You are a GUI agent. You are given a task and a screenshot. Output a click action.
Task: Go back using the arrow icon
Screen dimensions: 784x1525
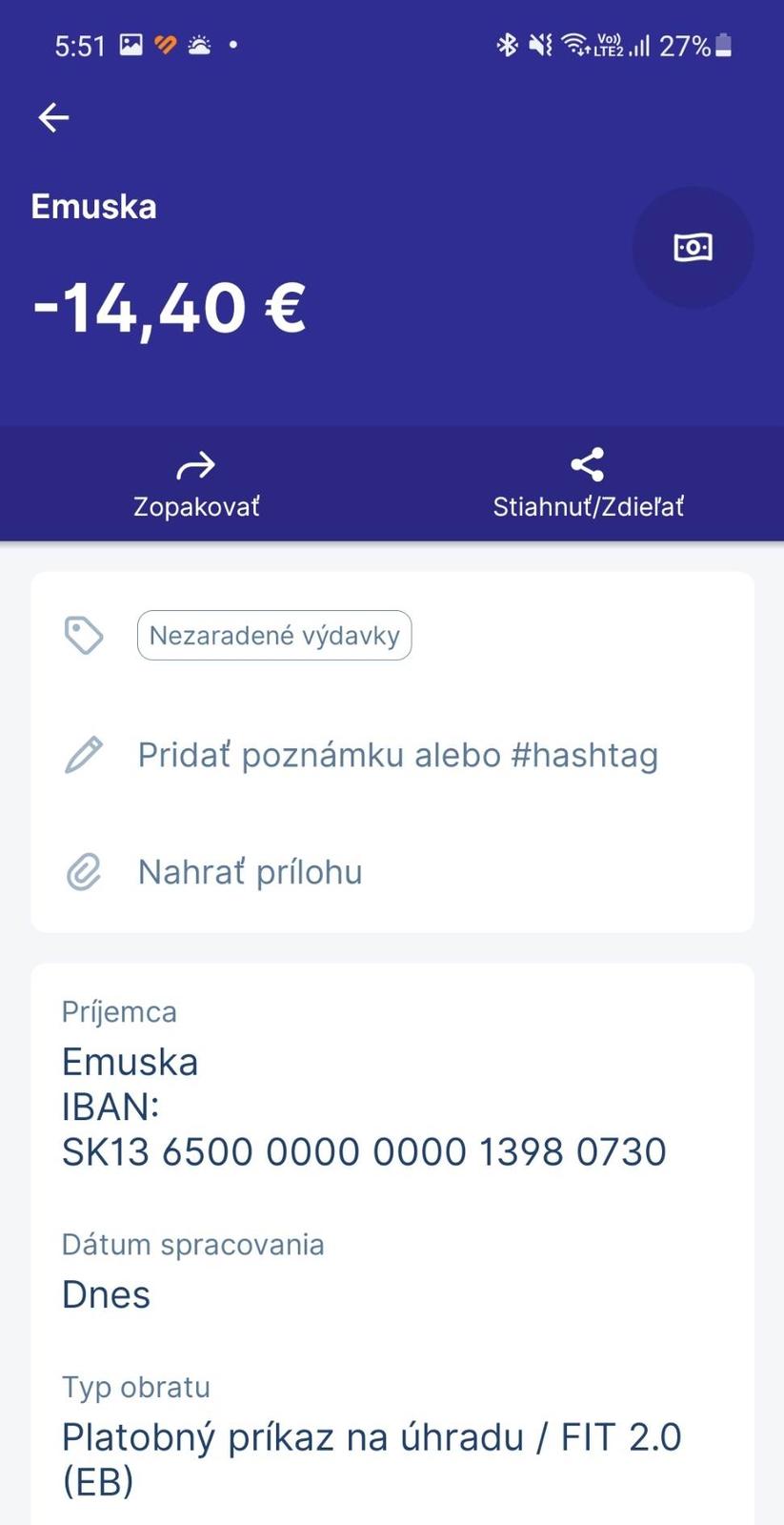(x=53, y=117)
